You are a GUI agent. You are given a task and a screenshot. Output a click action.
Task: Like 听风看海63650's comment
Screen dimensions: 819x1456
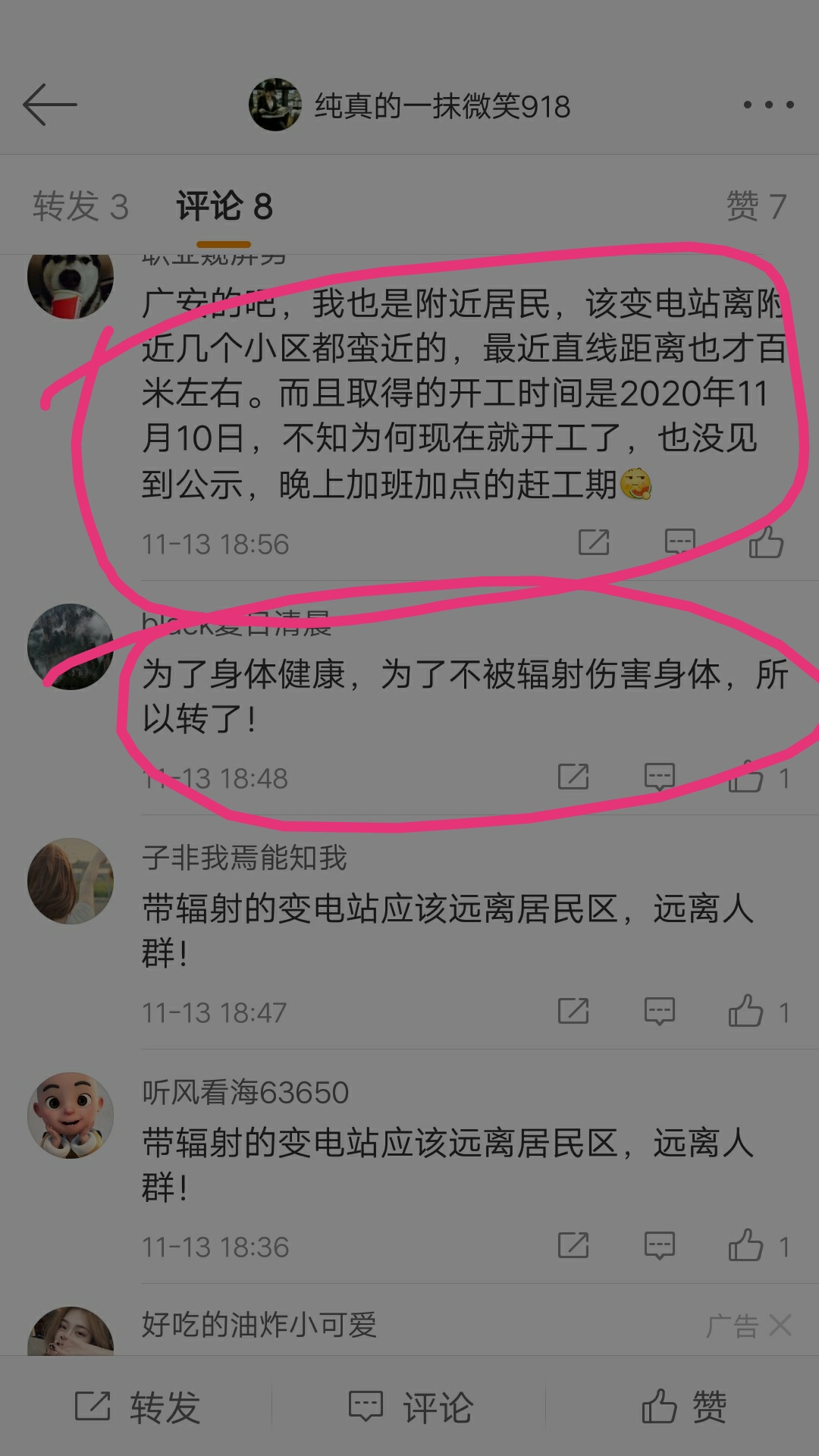pyautogui.click(x=746, y=1246)
